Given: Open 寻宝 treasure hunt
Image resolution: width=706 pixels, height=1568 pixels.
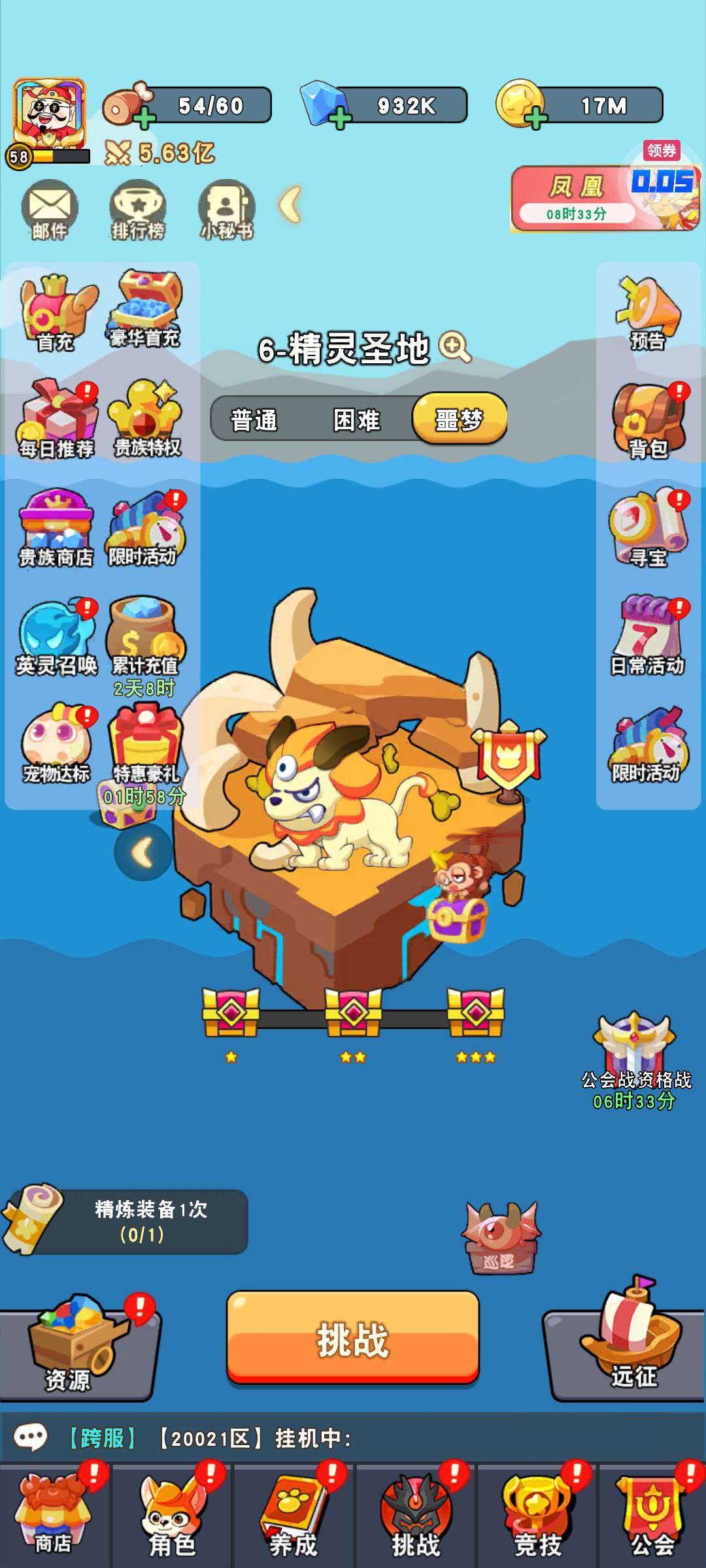Looking at the screenshot, I should pyautogui.click(x=648, y=529).
